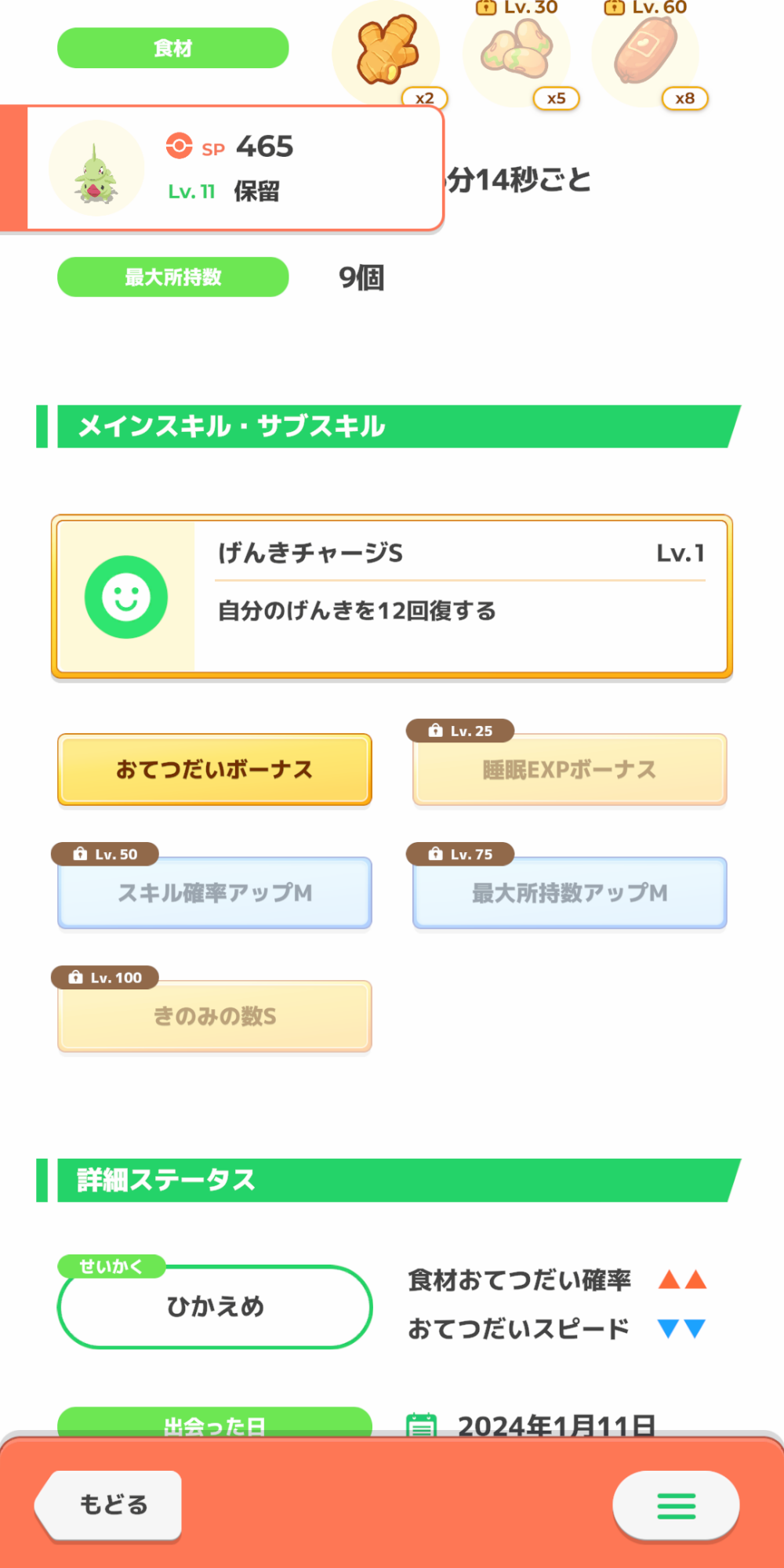Select the おてつだいボーナス sub skill
Screen dimensions: 784x1568
tap(214, 769)
